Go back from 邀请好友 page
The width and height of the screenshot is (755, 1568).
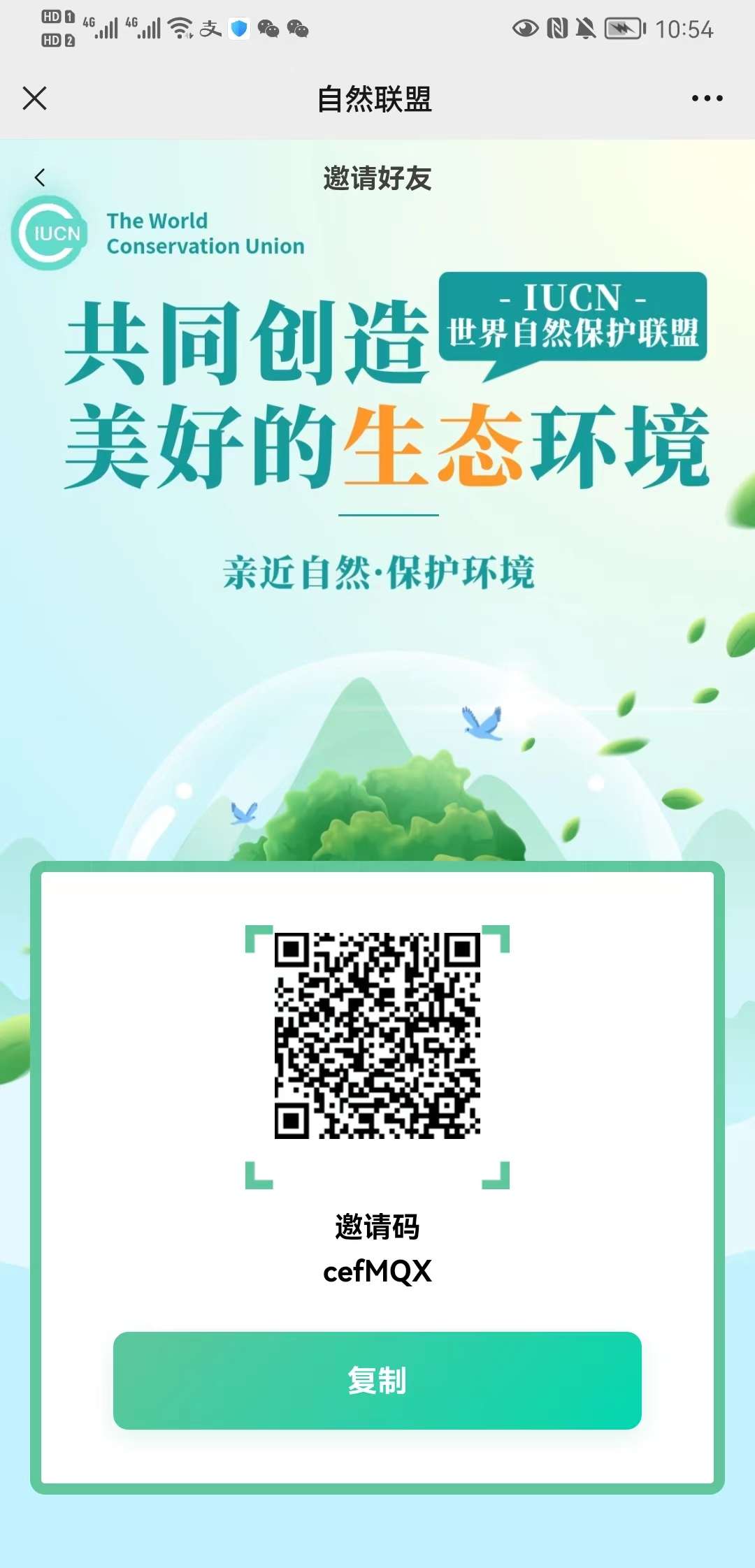[40, 177]
